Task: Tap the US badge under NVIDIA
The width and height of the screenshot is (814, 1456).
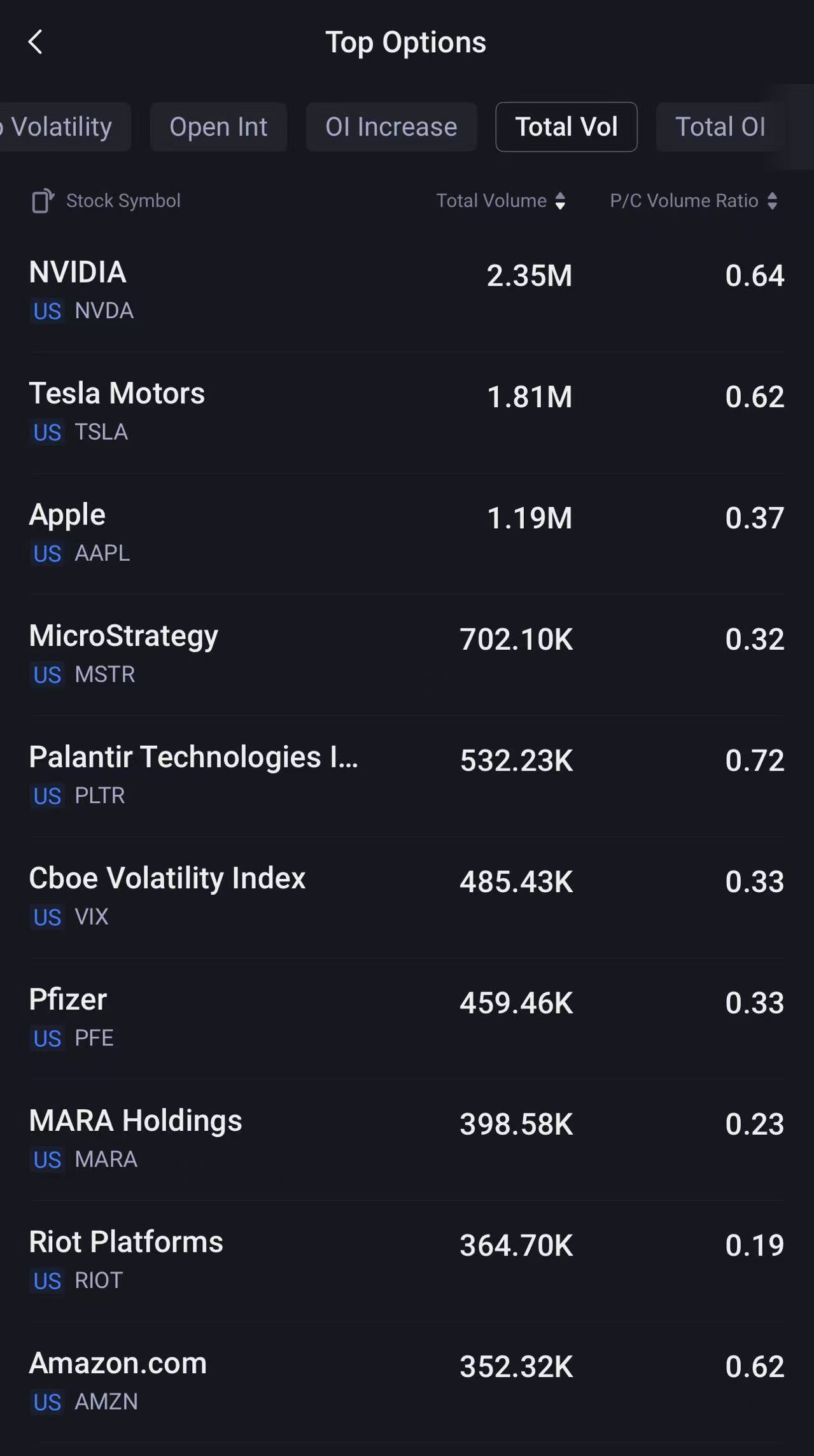Action: (x=46, y=311)
